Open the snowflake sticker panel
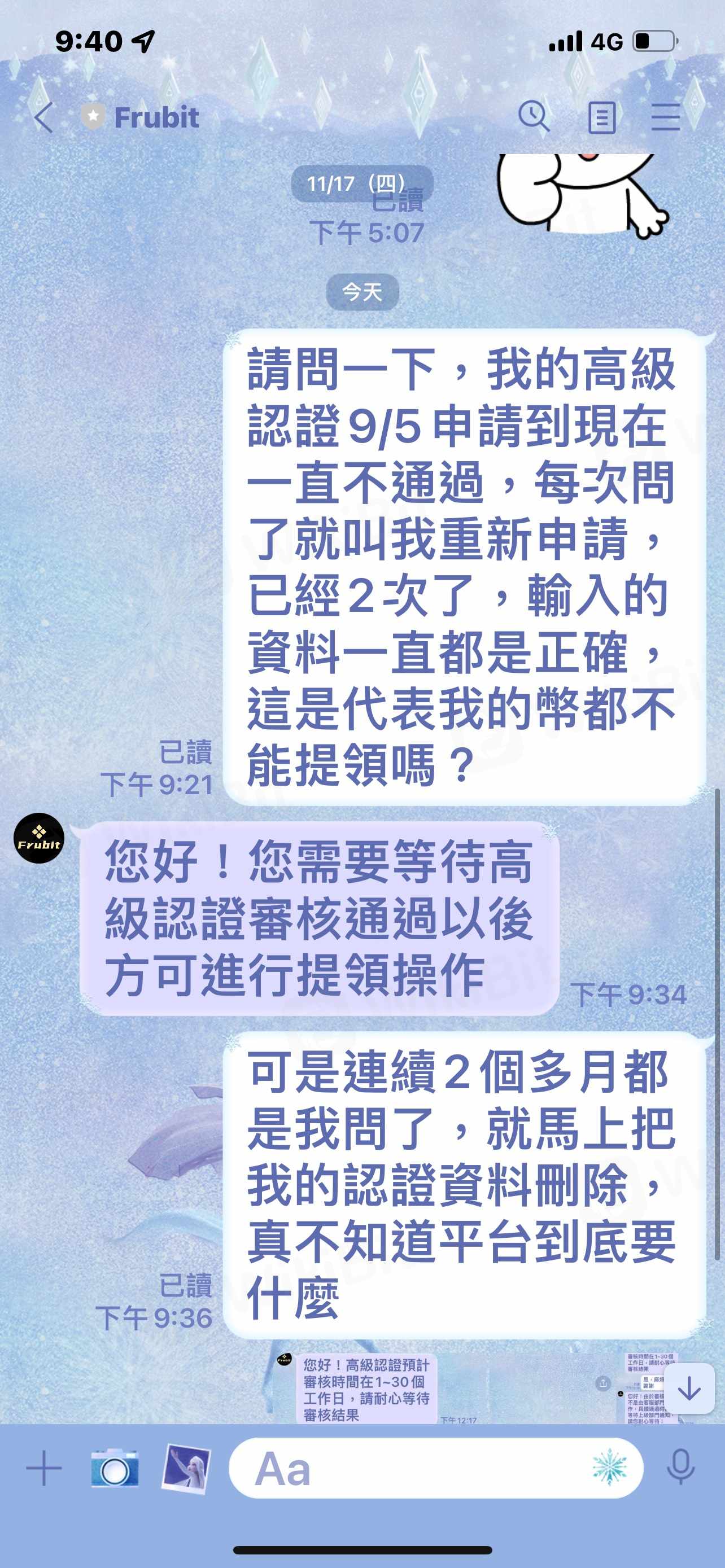The height and width of the screenshot is (1568, 725). (x=609, y=1468)
